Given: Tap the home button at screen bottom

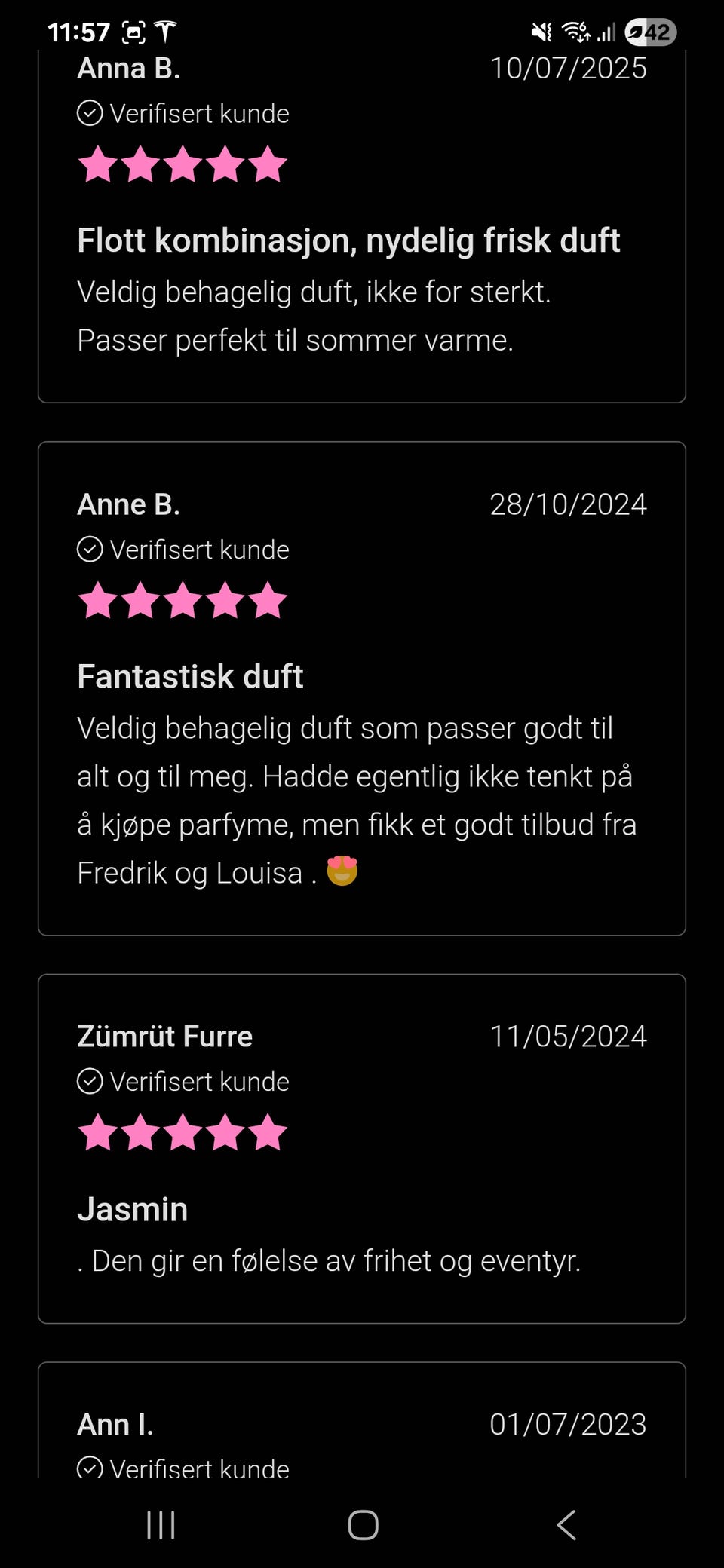Looking at the screenshot, I should click(x=362, y=1524).
